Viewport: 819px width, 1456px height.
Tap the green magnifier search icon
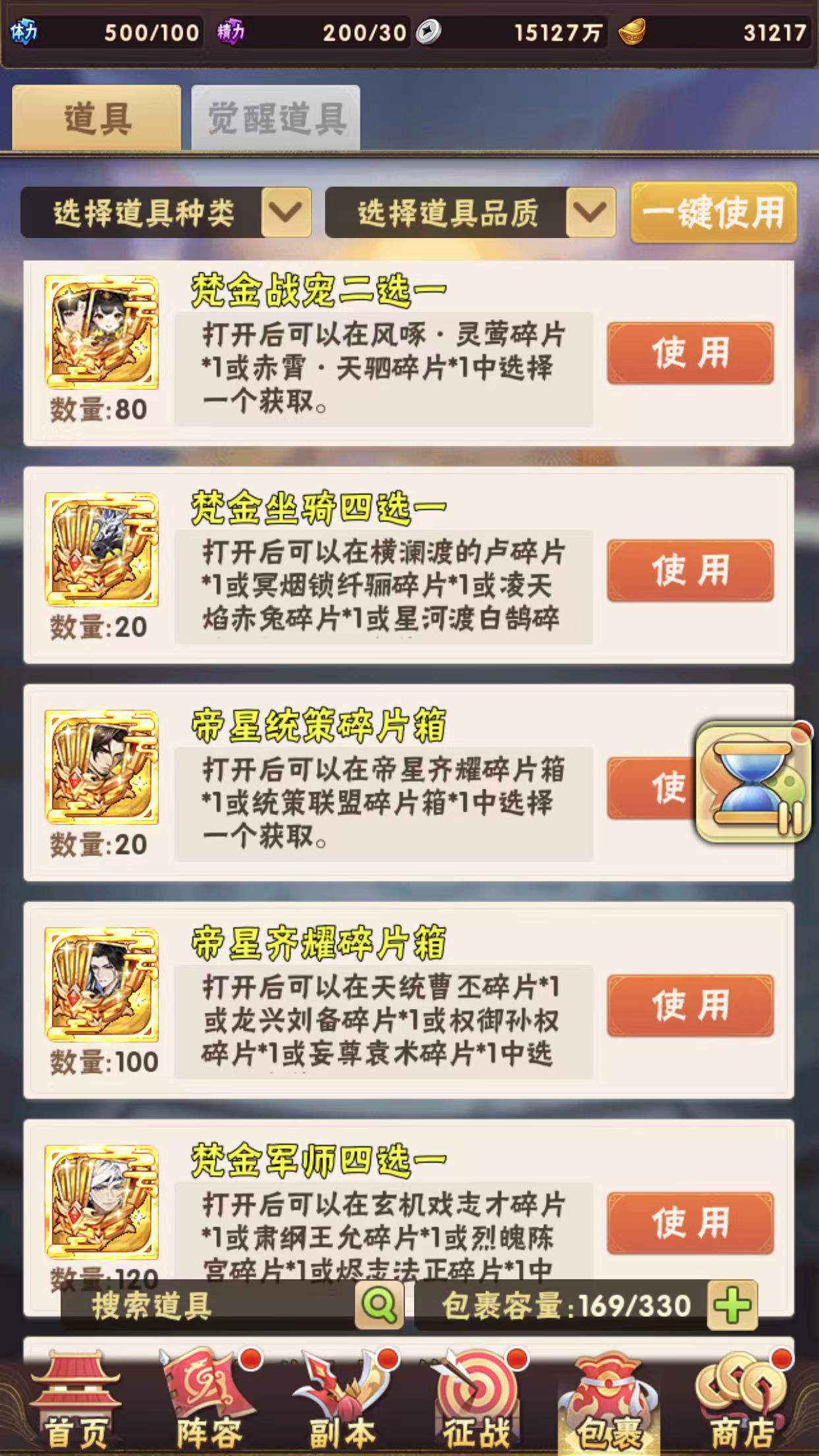click(379, 1305)
